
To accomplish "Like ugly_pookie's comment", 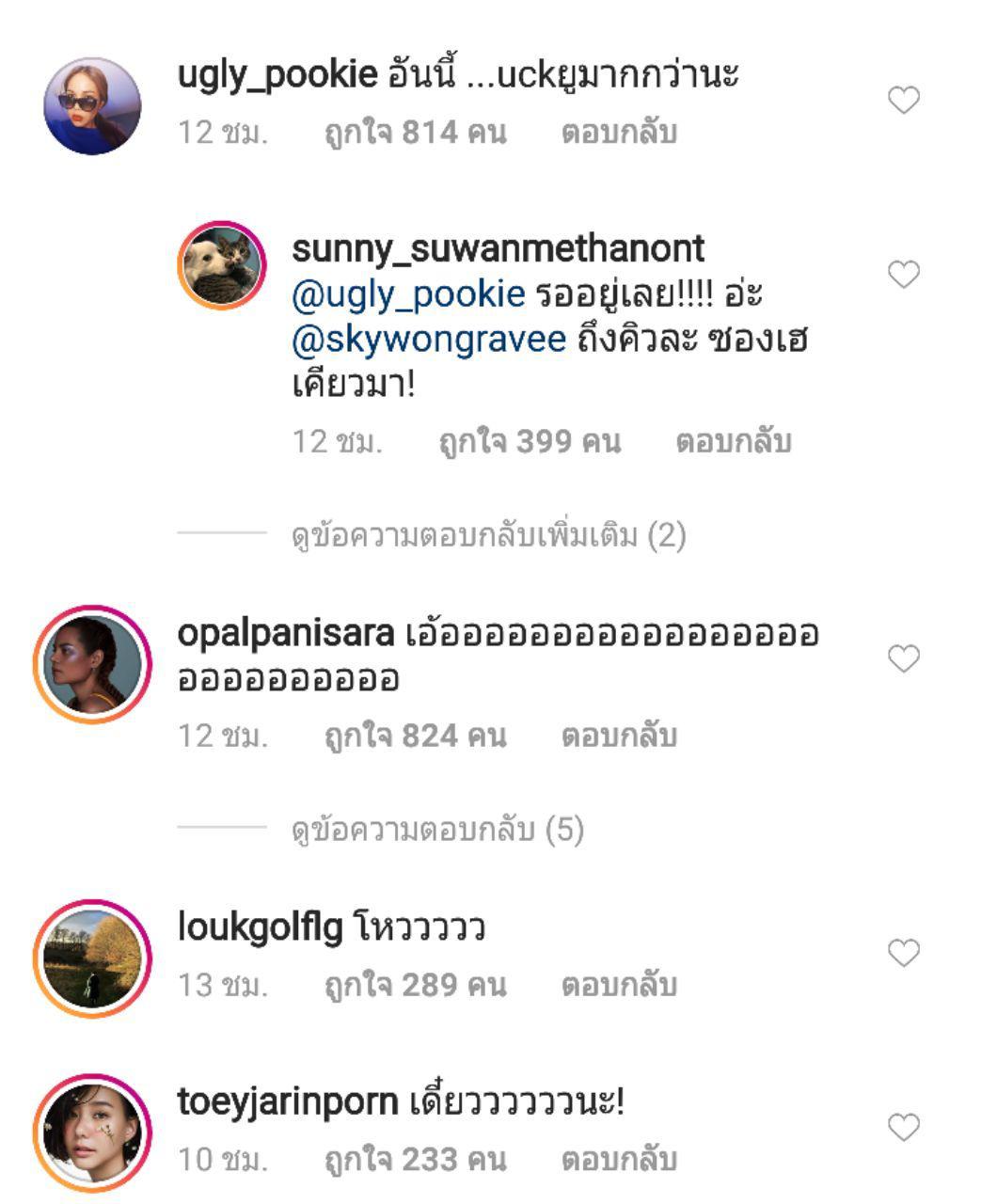I will coord(903,100).
